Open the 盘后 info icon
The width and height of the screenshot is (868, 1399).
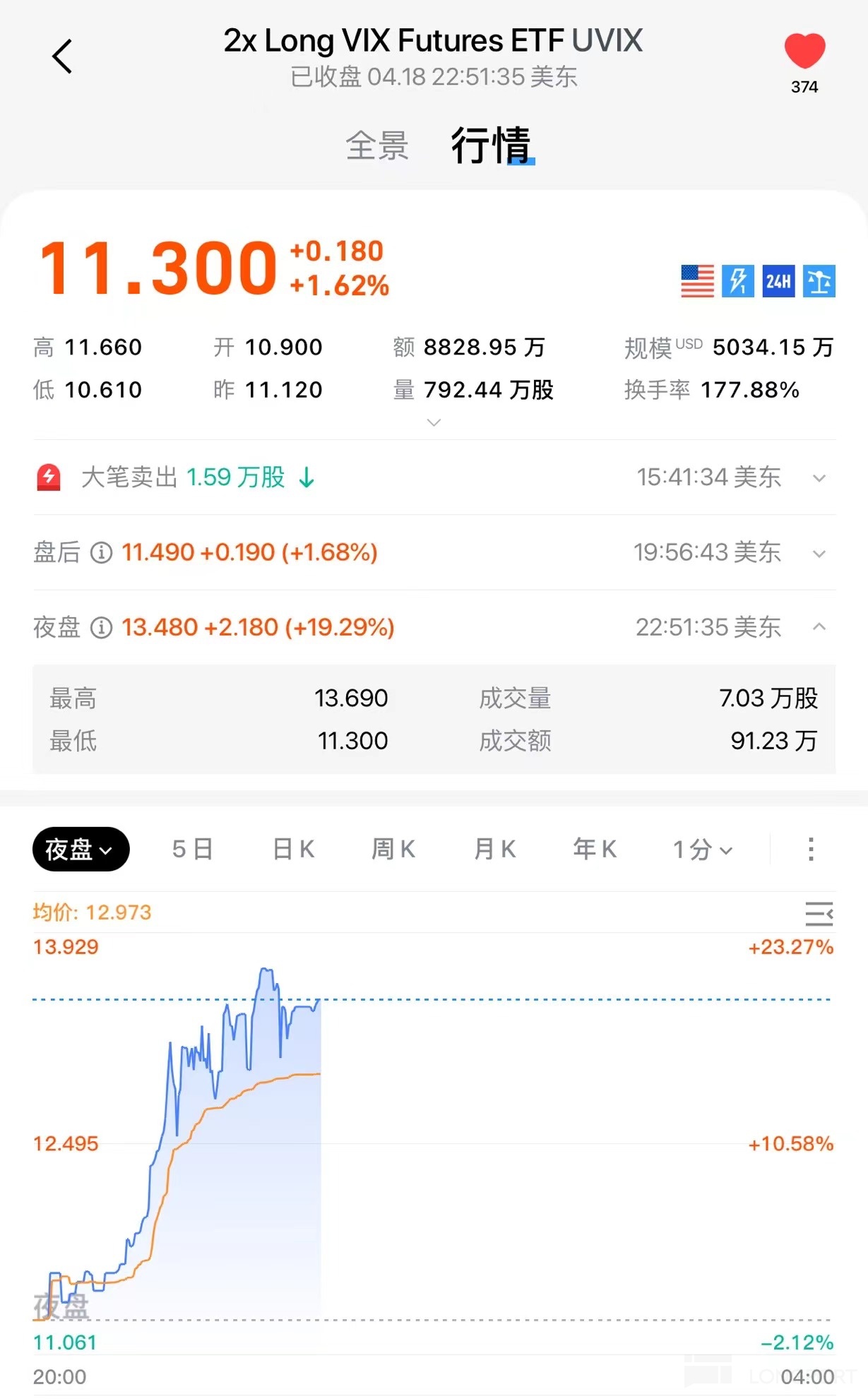(x=102, y=553)
